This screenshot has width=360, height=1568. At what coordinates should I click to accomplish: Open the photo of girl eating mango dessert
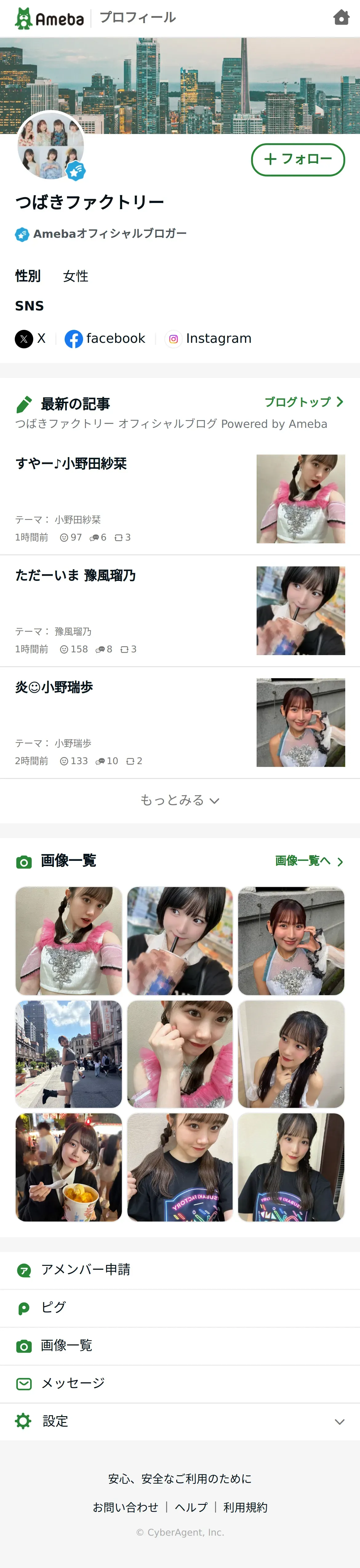coord(69,1167)
